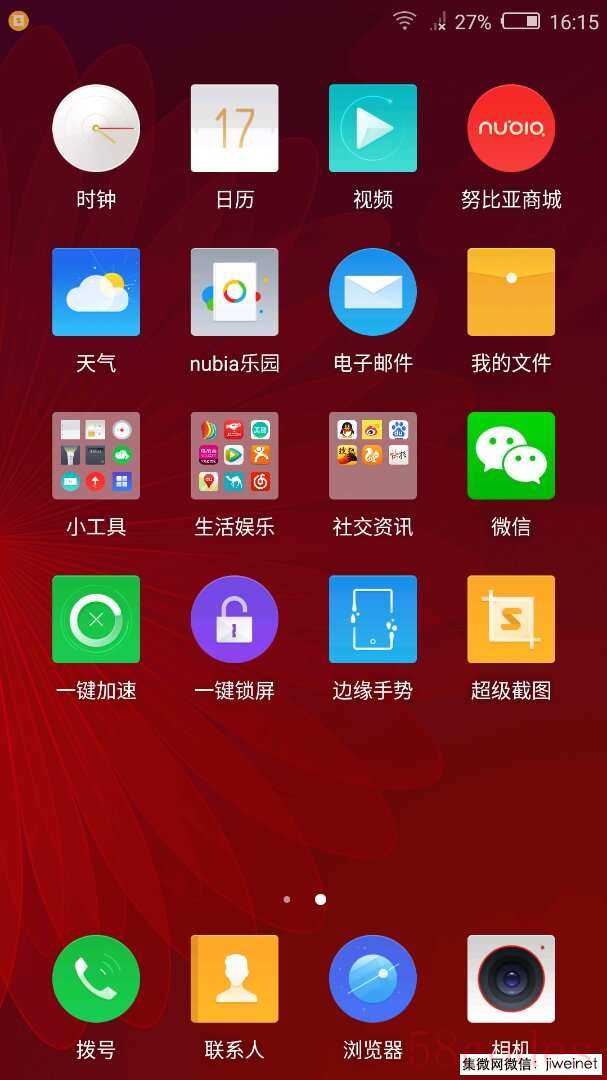Tap 一键锁屏 to lock screen
The height and width of the screenshot is (1080, 607).
click(x=234, y=619)
